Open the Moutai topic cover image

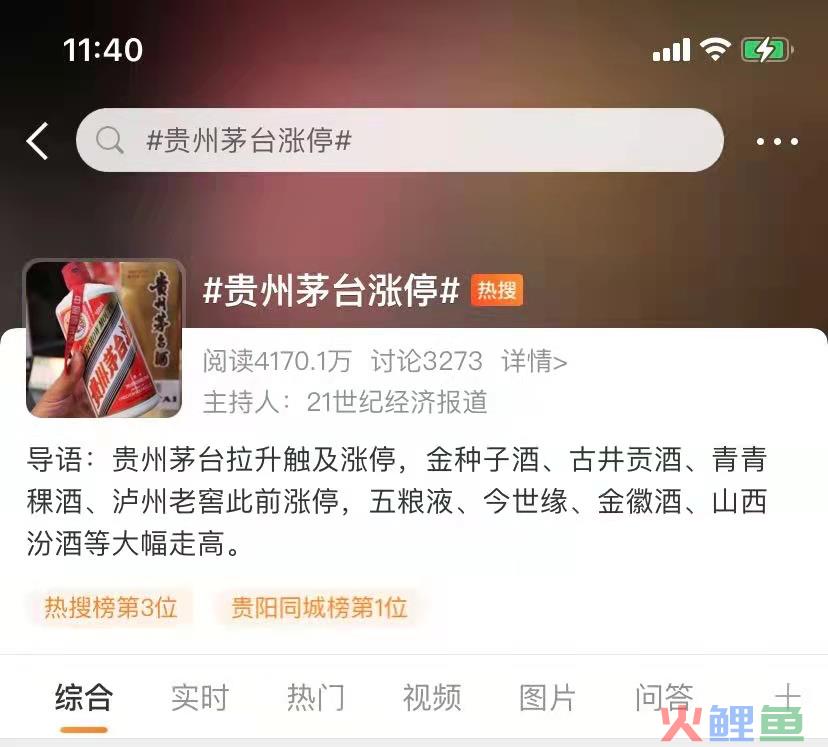[x=104, y=338]
